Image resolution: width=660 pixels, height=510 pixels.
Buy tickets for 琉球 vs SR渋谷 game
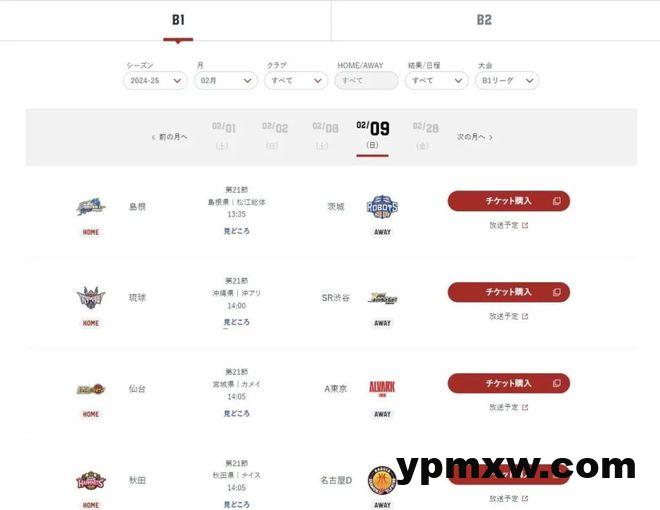508,292
